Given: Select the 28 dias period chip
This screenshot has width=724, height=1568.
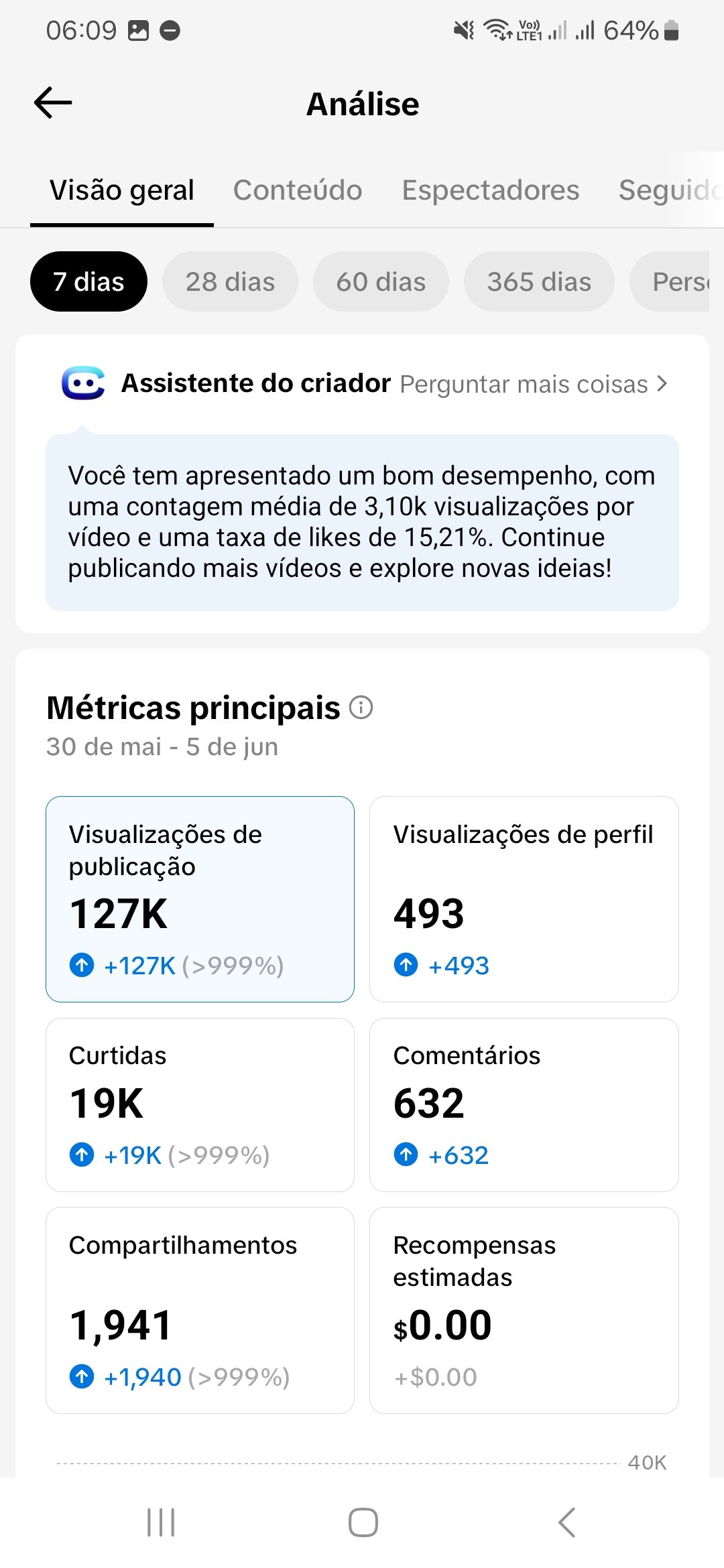Looking at the screenshot, I should click(230, 281).
